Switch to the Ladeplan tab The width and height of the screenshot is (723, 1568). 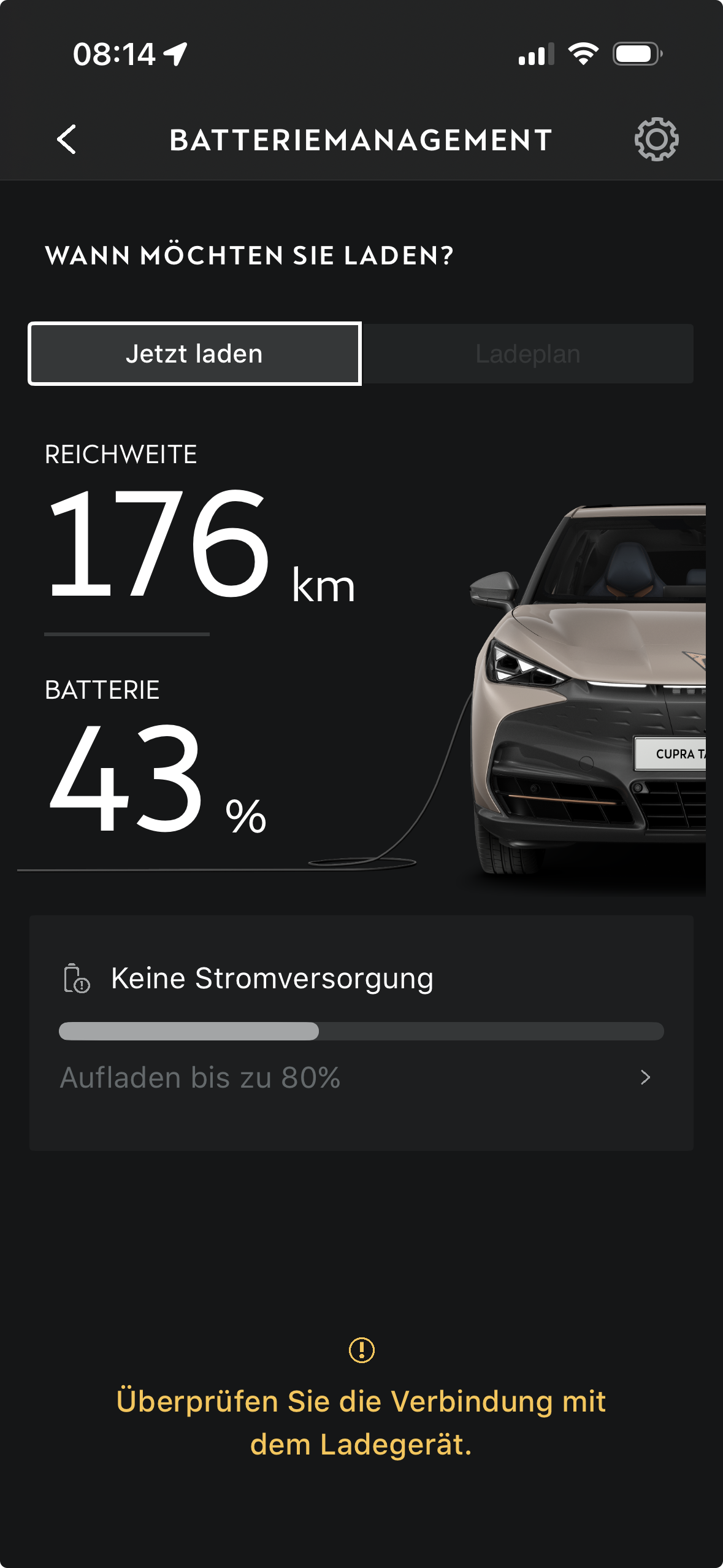(x=527, y=354)
